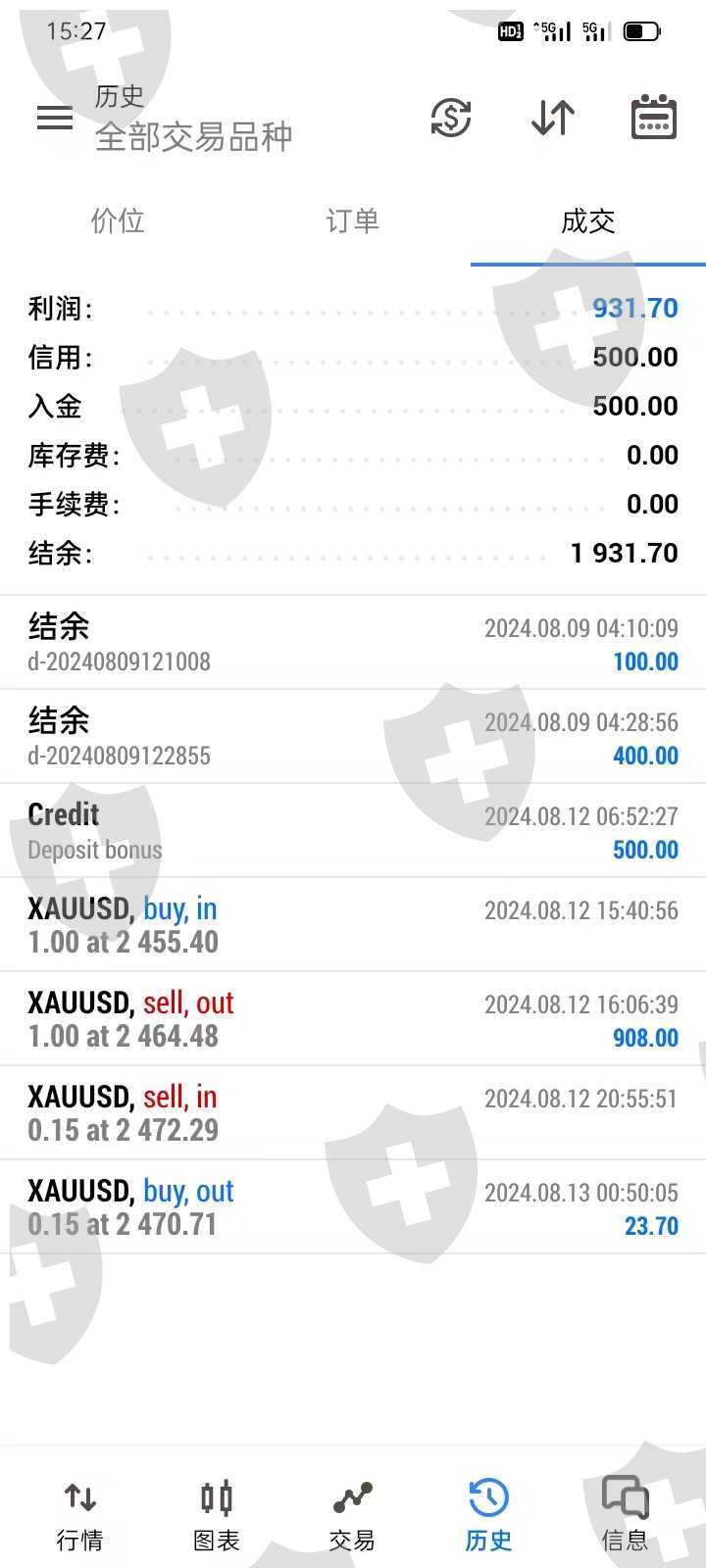Open XAUUSD sell in at 2 472.29
Viewport: 706px width, 1568px height.
[x=353, y=1113]
